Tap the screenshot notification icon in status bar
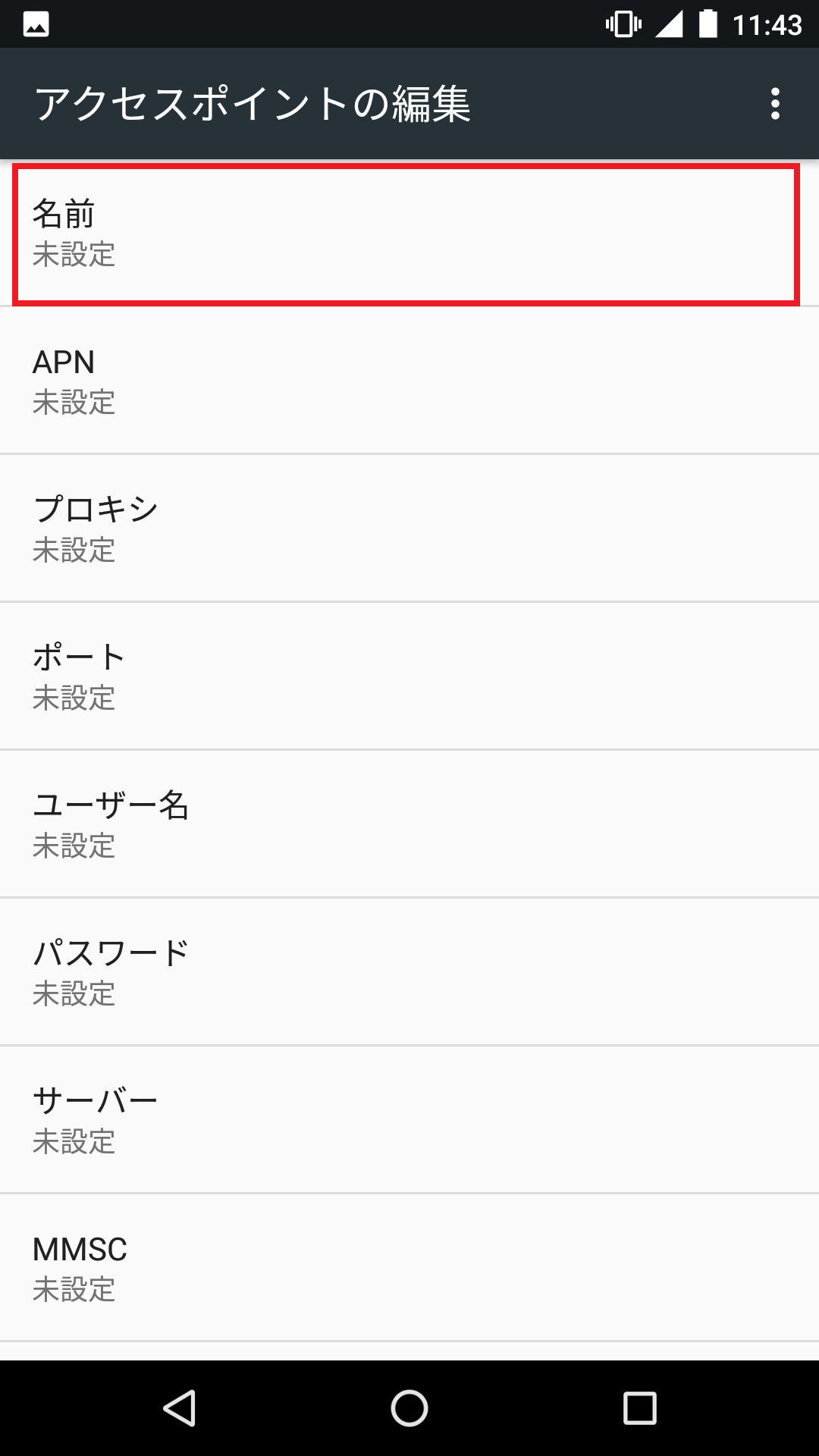819x1456 pixels. pyautogui.click(x=36, y=24)
